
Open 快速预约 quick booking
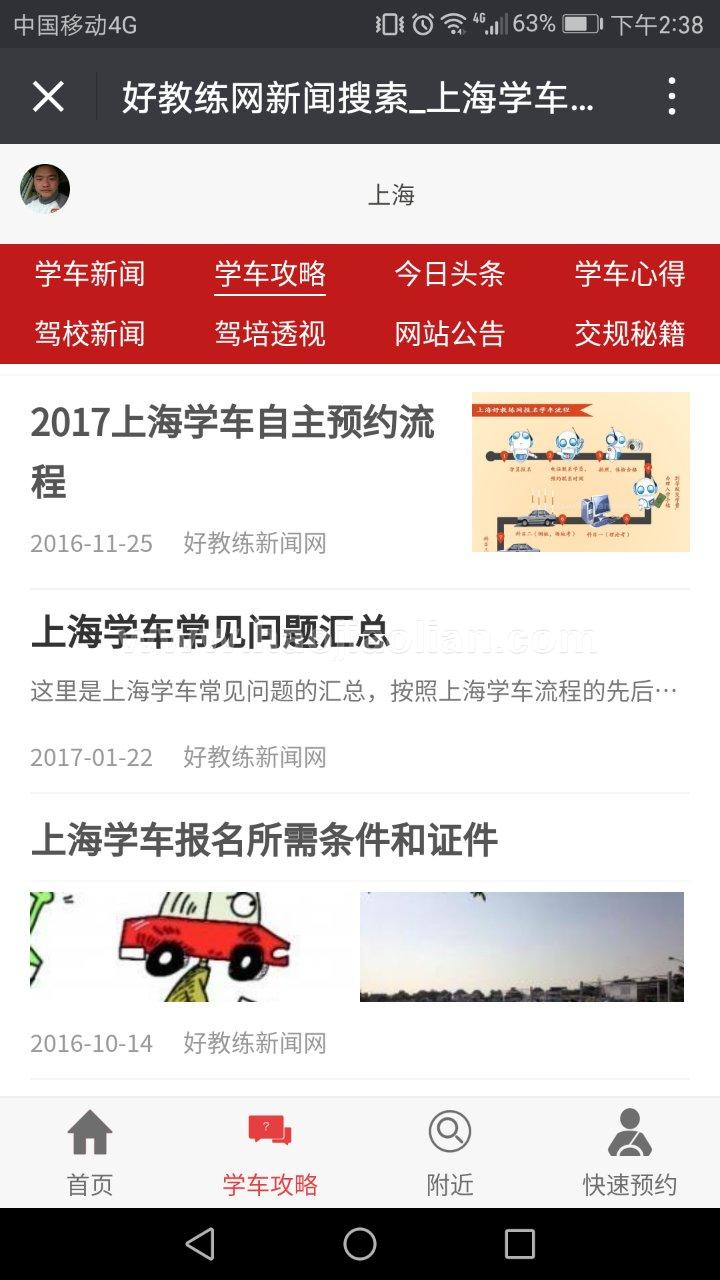coord(630,1152)
